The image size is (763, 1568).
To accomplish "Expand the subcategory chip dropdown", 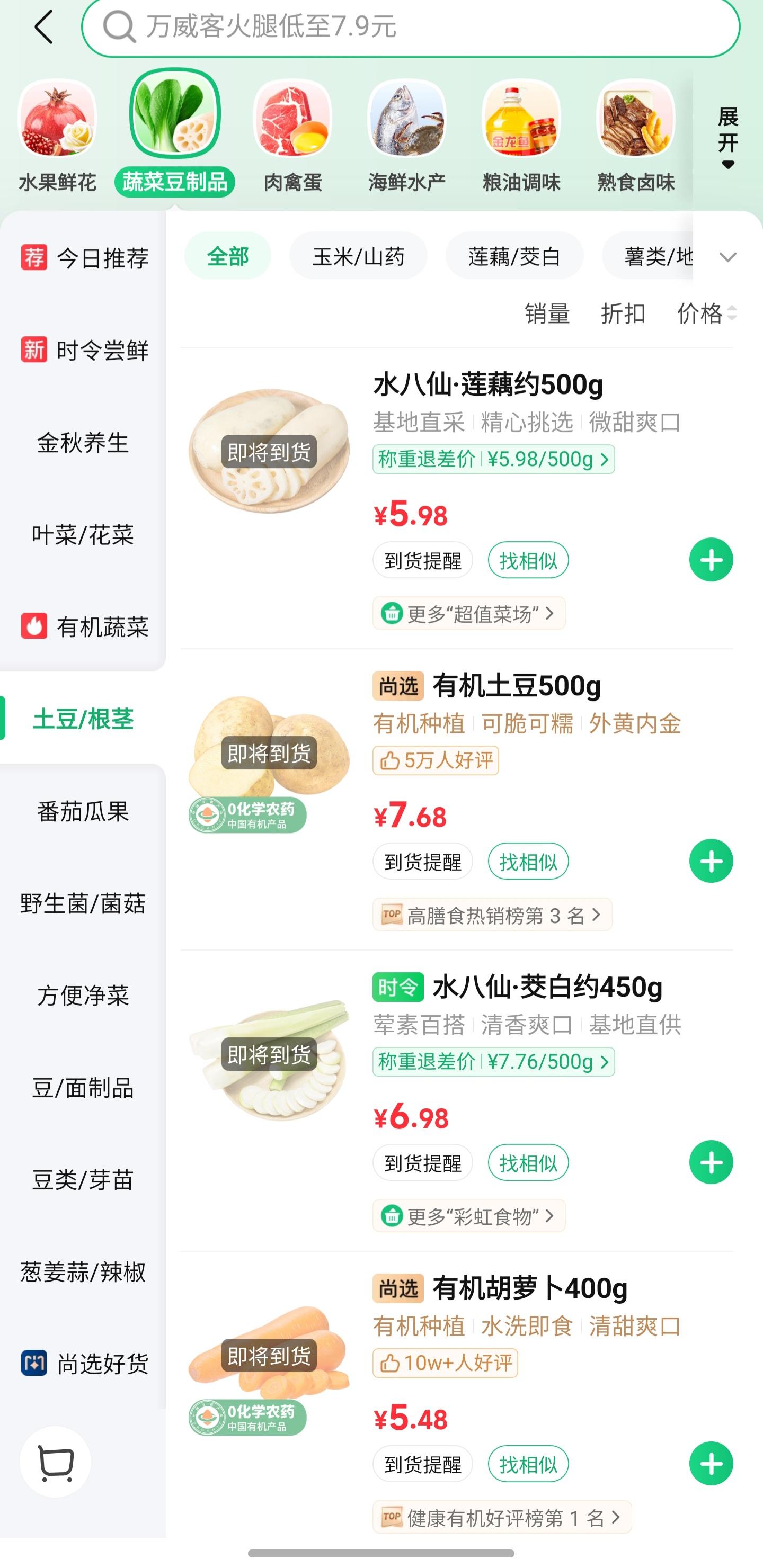I will tap(727, 257).
